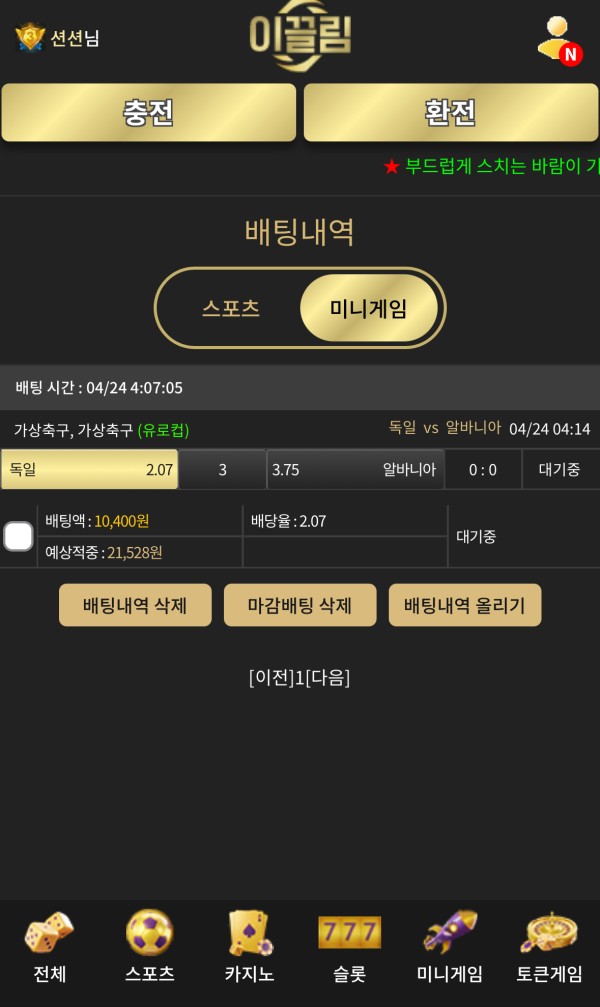Tap 배팅내역 삭제 to delete history
Image resolution: width=600 pixels, height=1007 pixels.
pos(135,605)
